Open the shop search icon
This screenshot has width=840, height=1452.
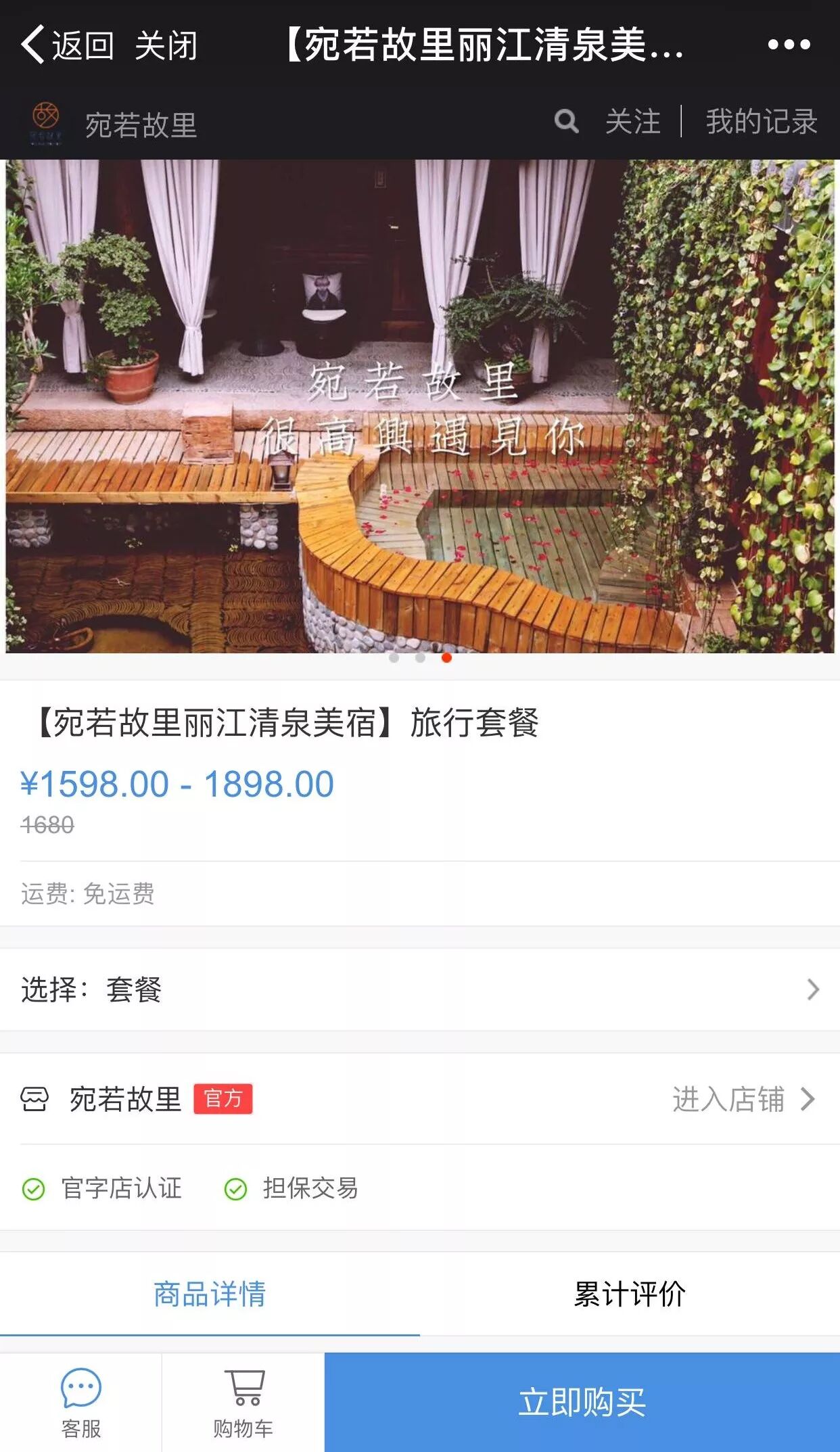coord(566,122)
